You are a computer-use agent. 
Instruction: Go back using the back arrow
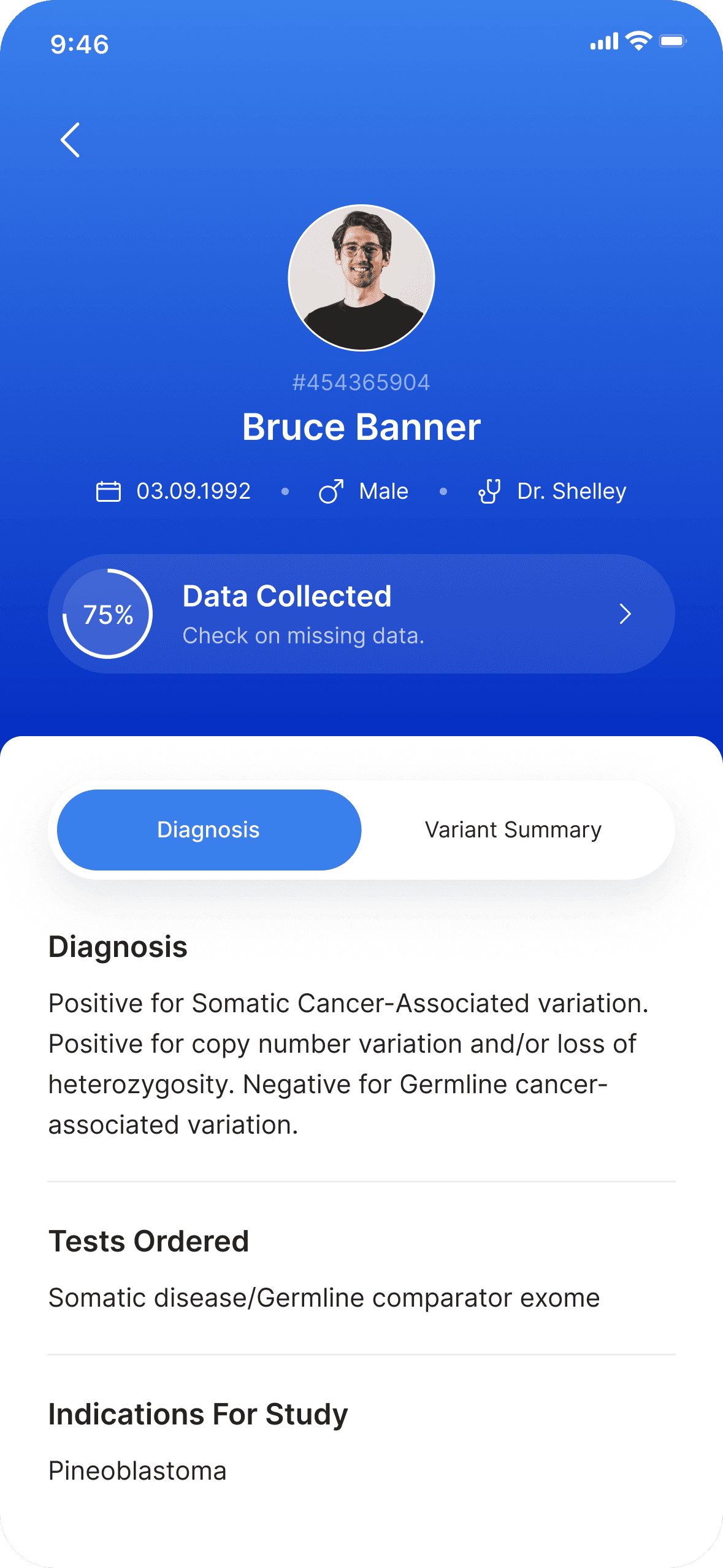(71, 140)
